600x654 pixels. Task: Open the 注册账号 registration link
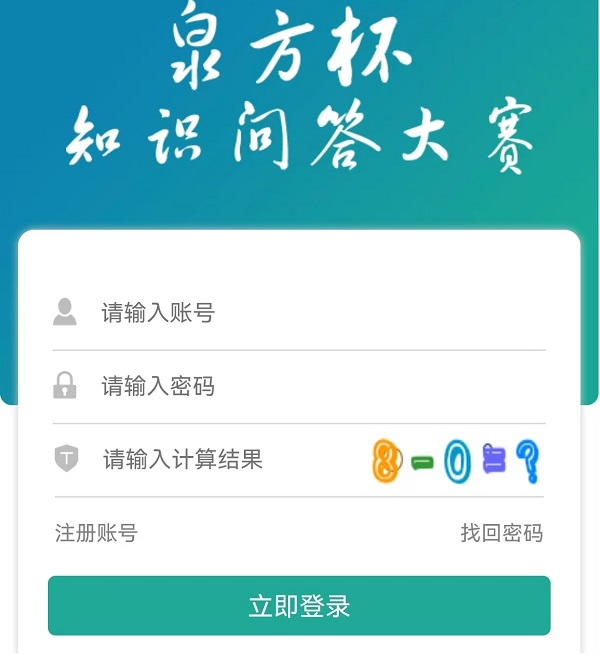point(96,533)
